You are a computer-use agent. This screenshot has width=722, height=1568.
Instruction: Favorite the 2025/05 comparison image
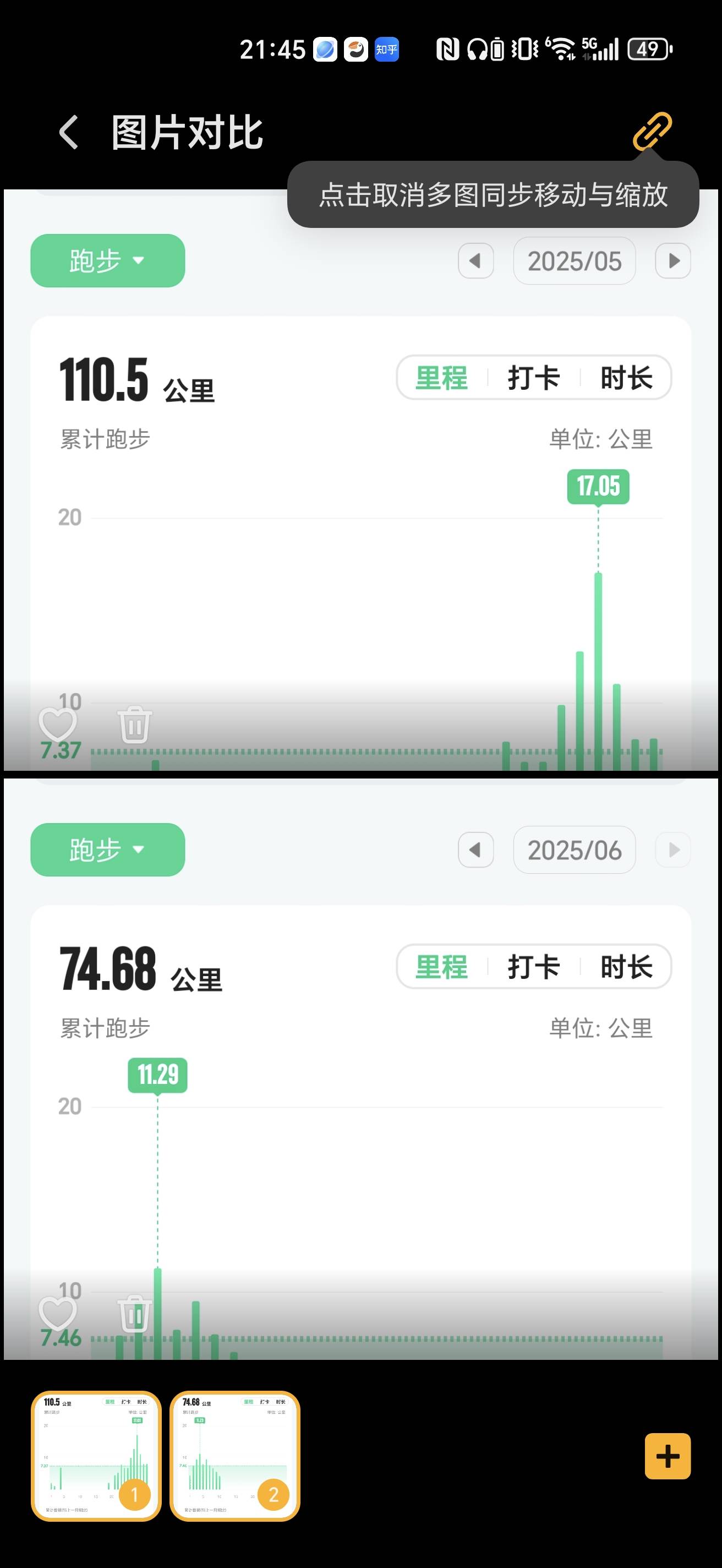point(58,725)
